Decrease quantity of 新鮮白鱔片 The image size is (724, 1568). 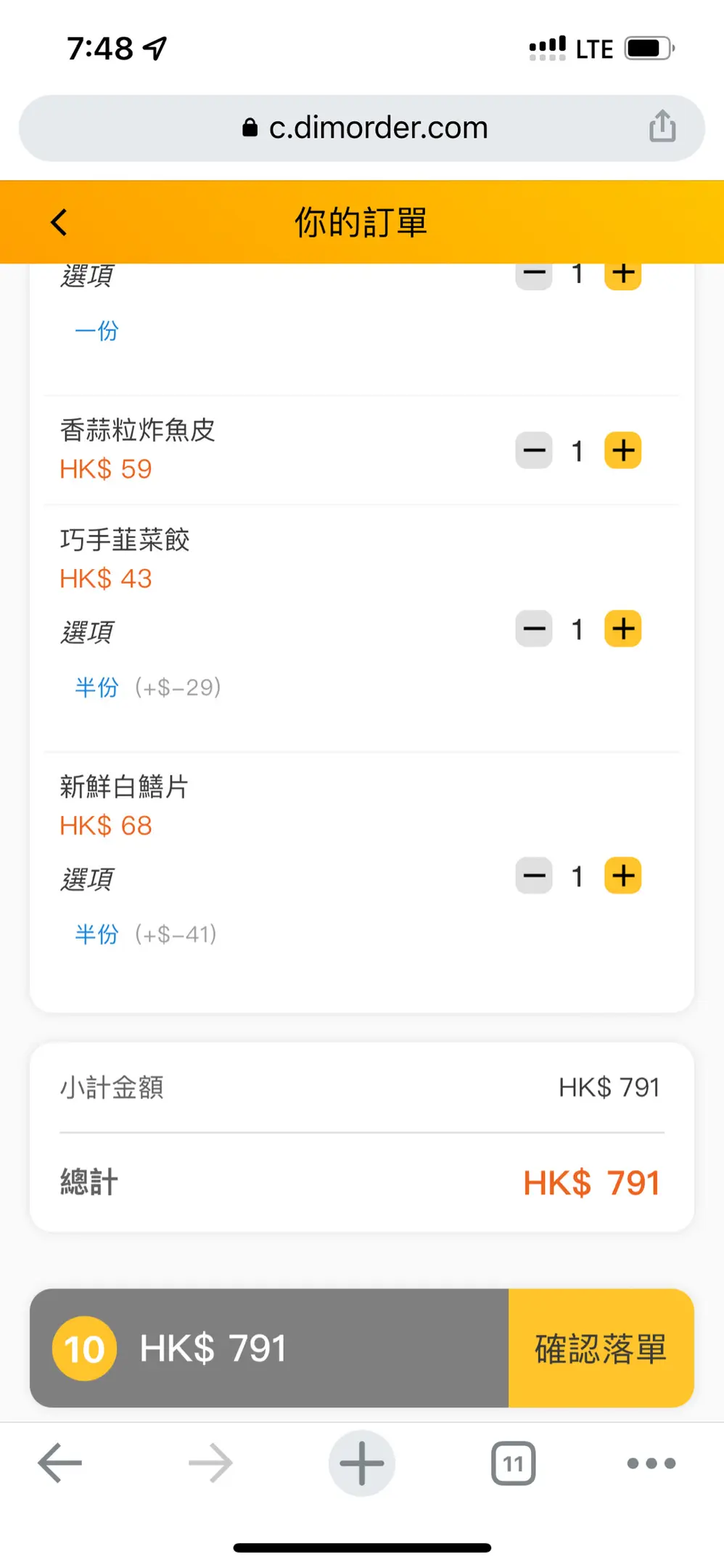click(x=534, y=875)
